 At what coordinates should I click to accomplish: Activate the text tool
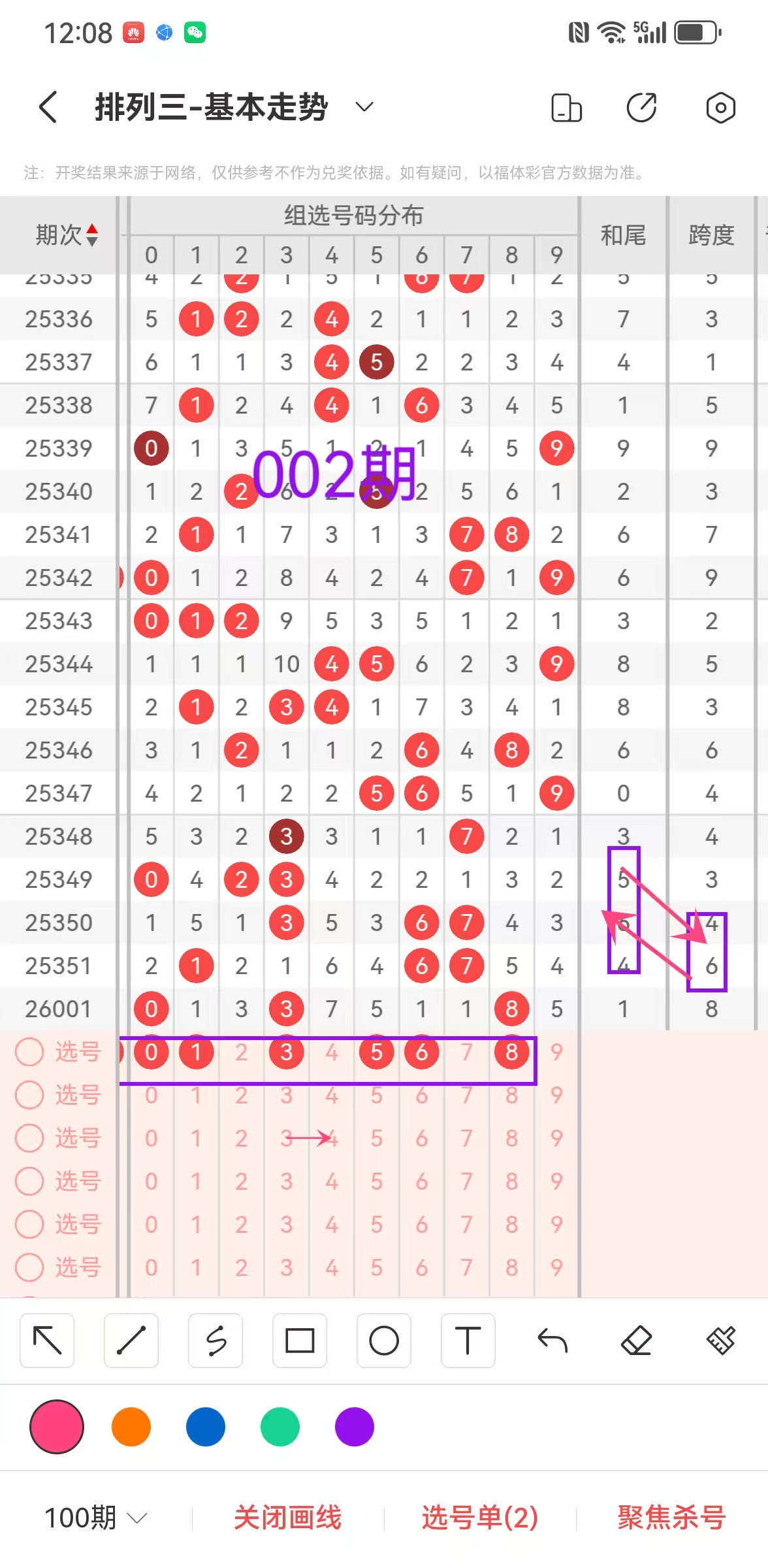coord(468,1341)
